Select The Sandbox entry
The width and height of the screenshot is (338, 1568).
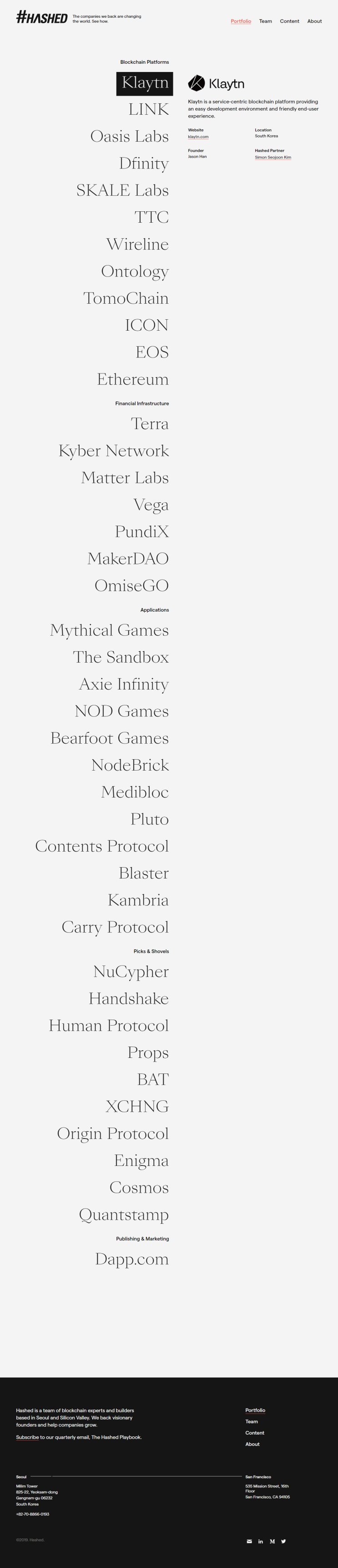[121, 657]
